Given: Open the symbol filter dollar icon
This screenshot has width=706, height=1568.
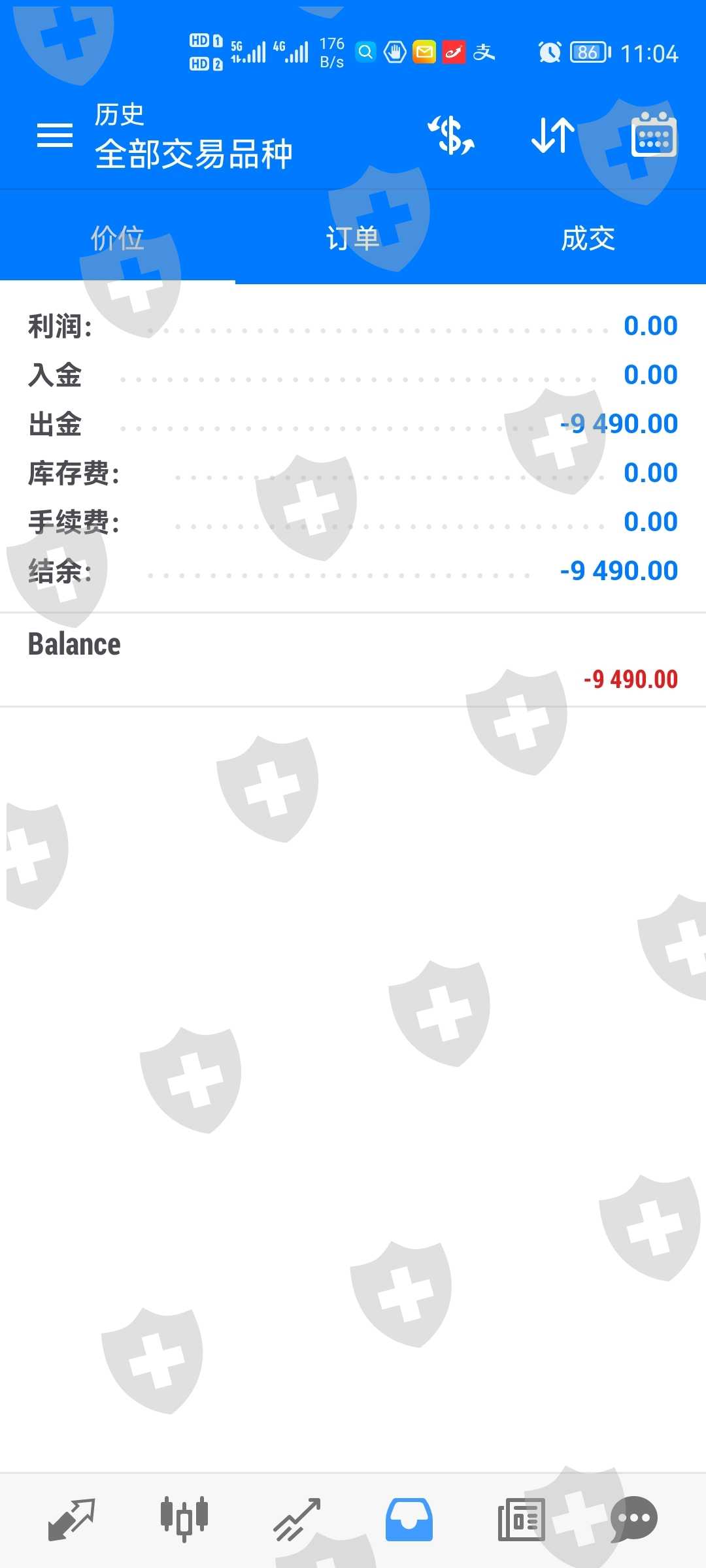Looking at the screenshot, I should [x=451, y=135].
